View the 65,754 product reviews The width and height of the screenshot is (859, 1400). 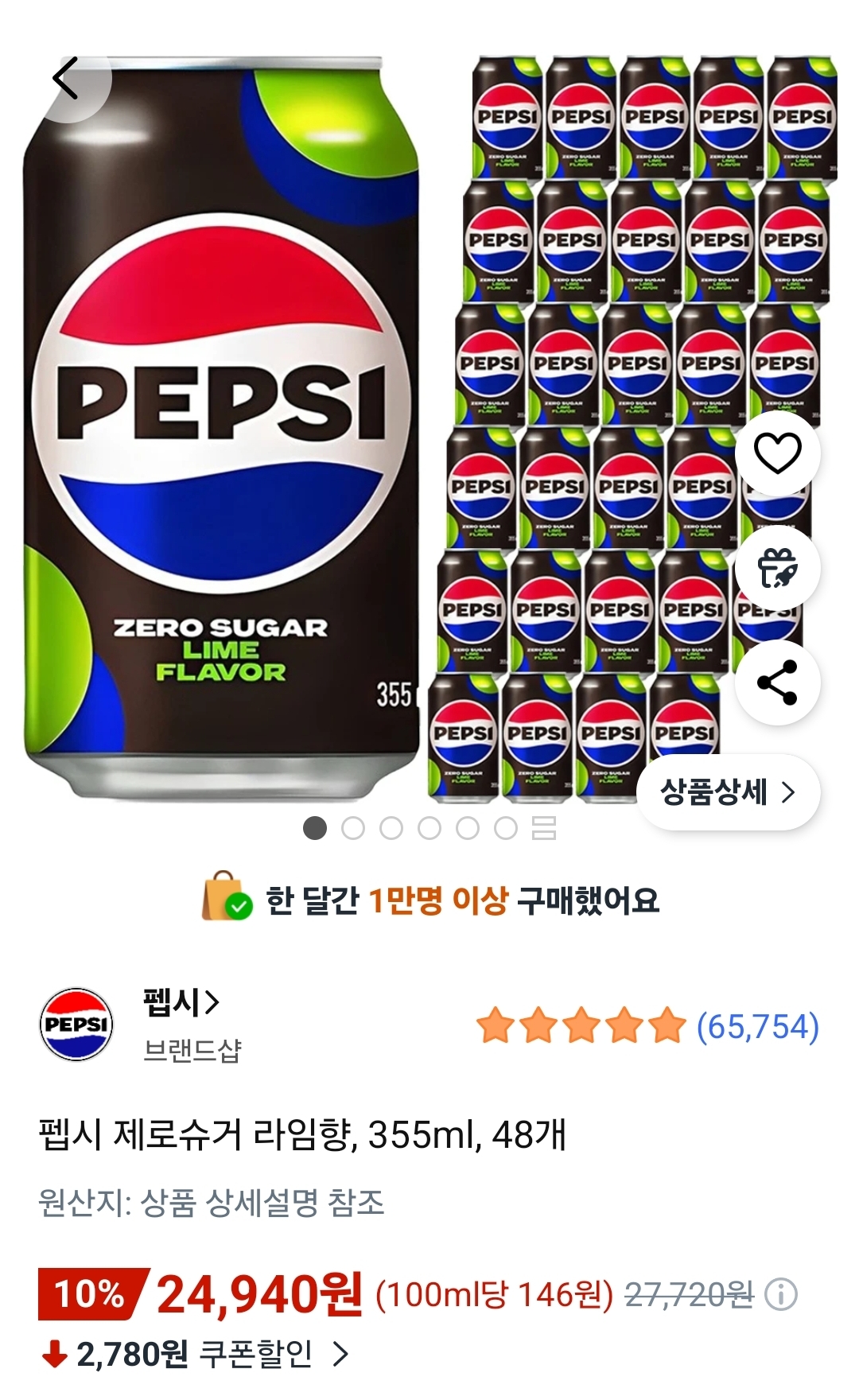(757, 1026)
